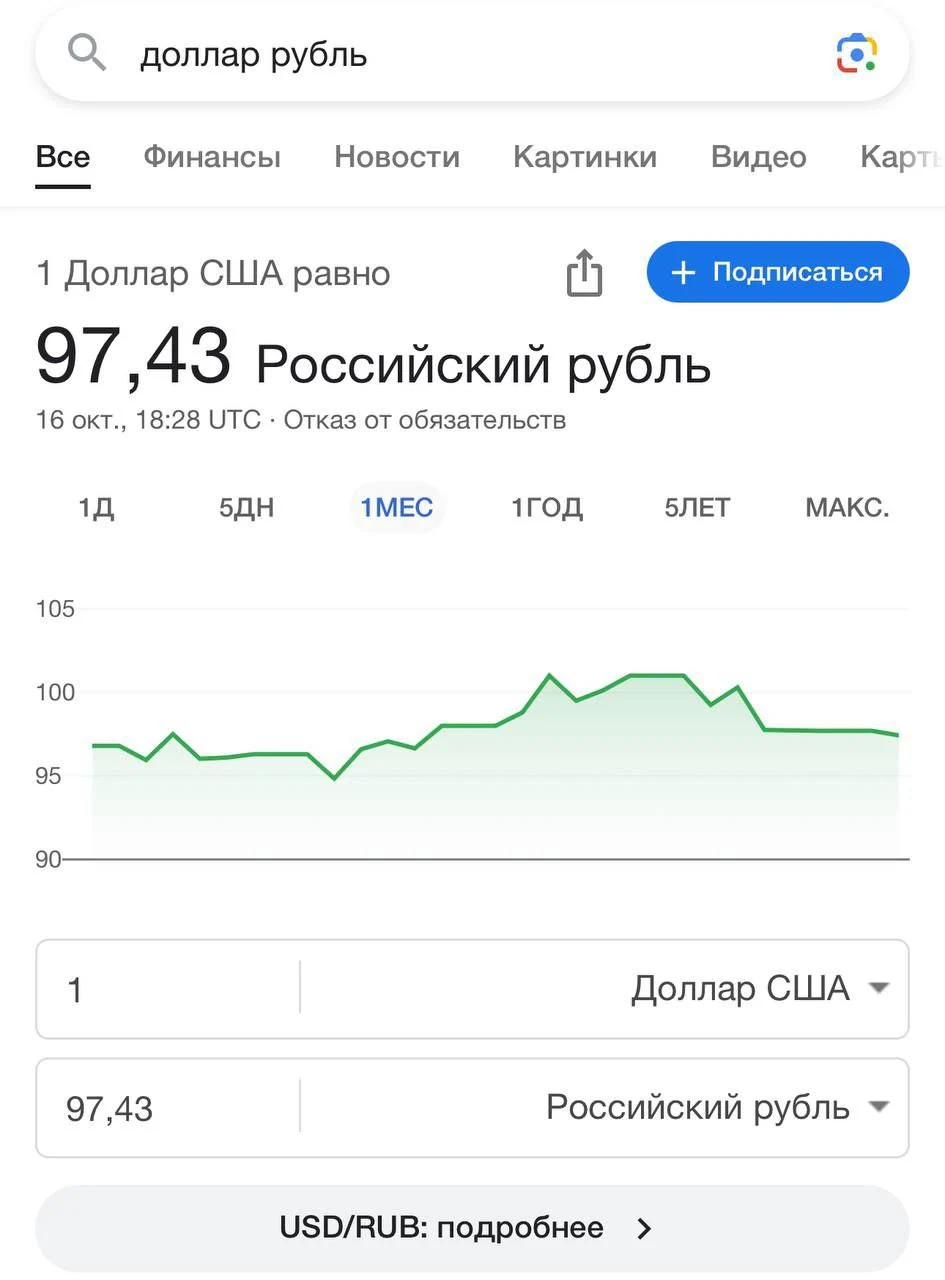Switch to the Видео tab

pos(758,157)
